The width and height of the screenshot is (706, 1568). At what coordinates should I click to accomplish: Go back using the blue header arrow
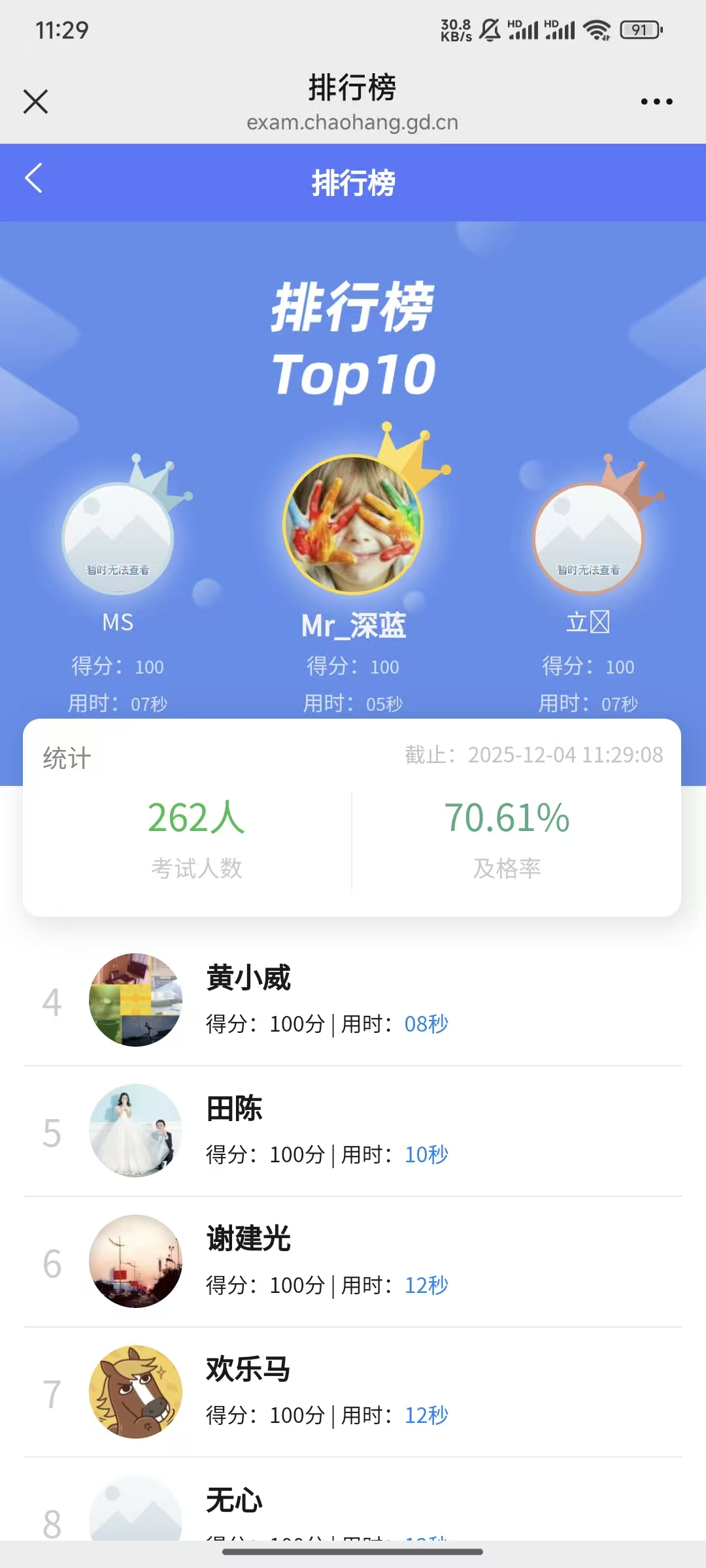pos(34,178)
